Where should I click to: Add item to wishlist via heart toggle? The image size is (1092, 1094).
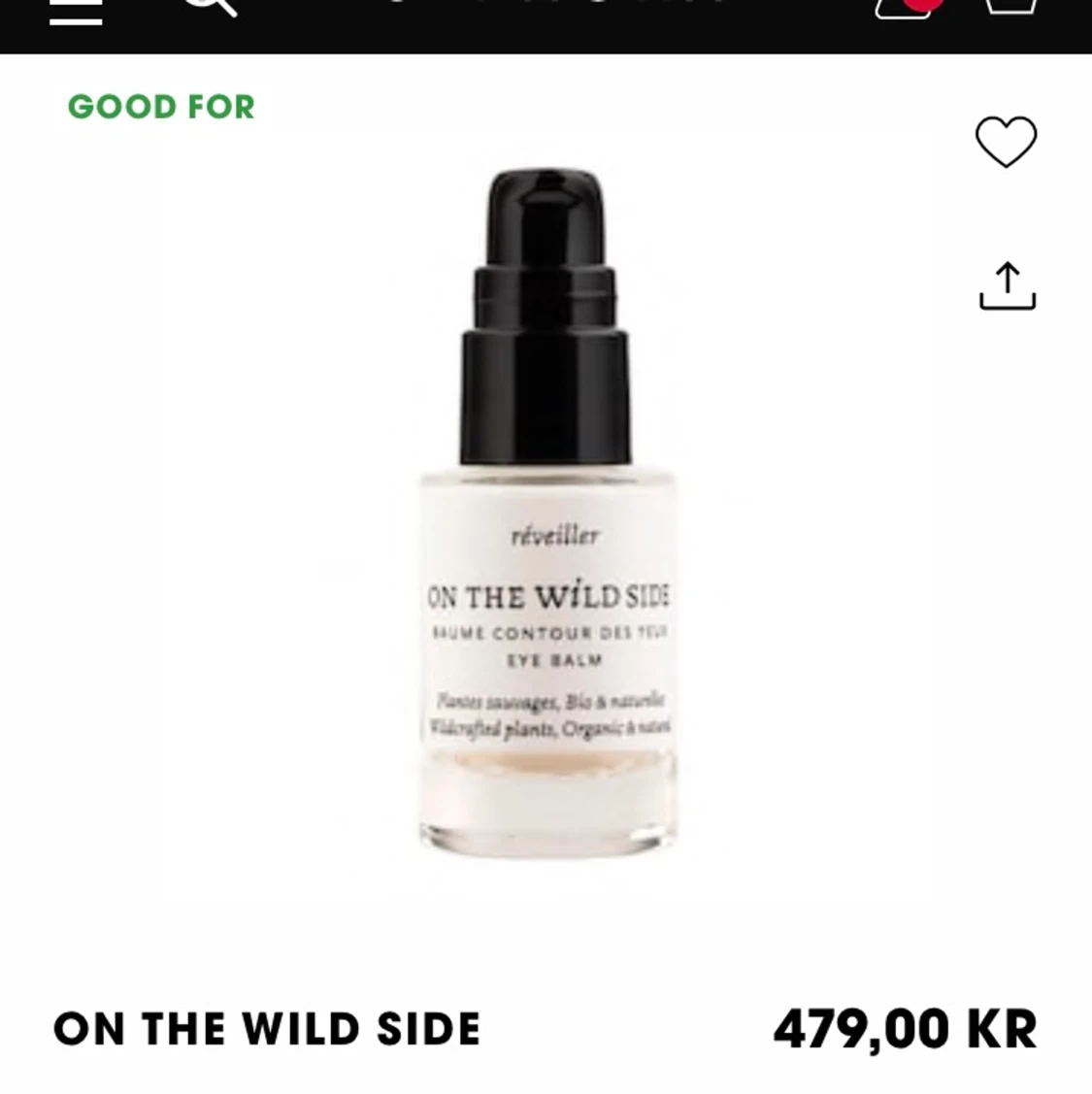pos(1006,141)
